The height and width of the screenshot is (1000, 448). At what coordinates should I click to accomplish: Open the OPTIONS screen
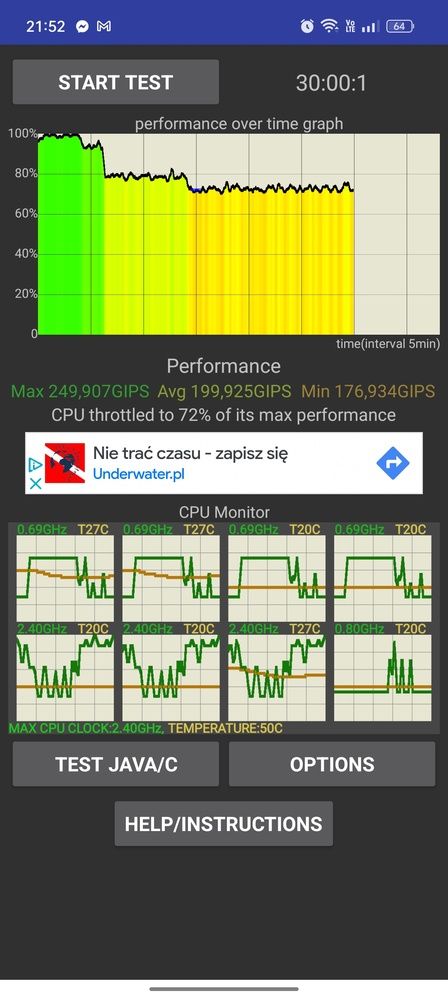pos(332,763)
